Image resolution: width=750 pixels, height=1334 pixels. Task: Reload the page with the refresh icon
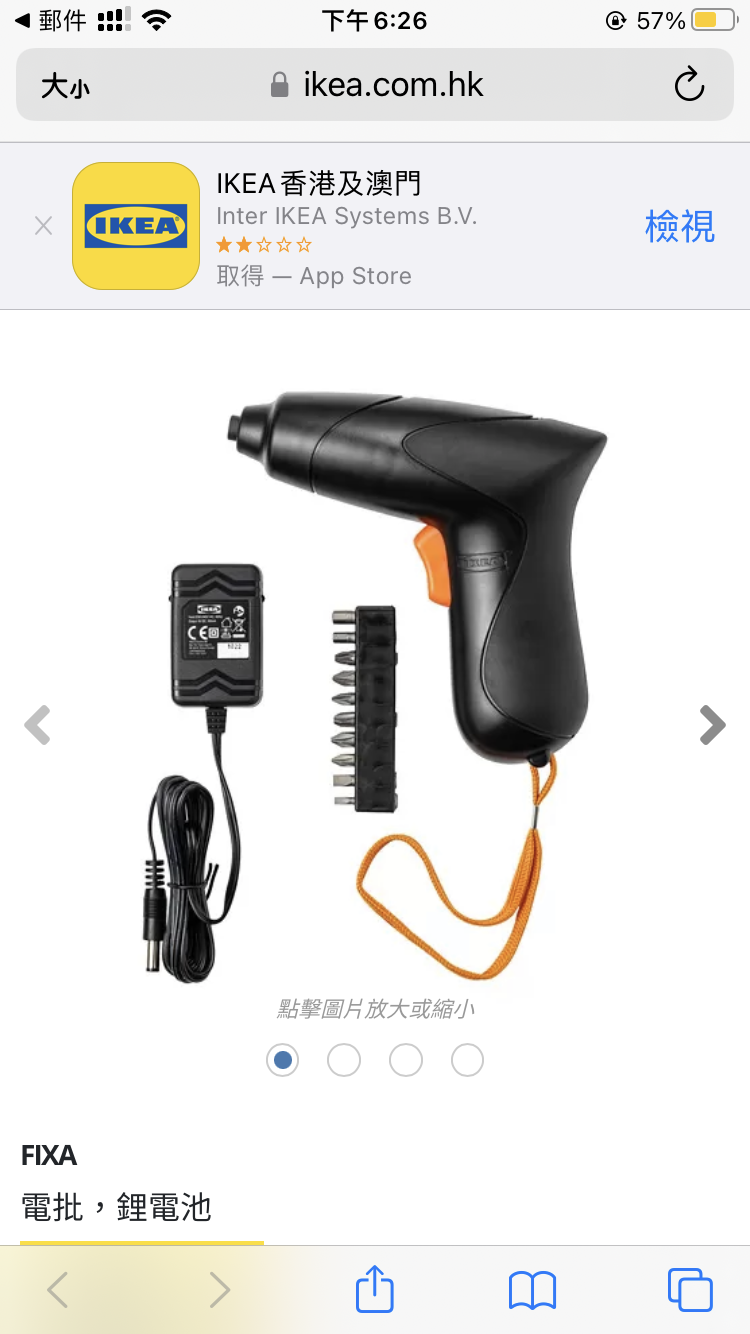pos(689,85)
